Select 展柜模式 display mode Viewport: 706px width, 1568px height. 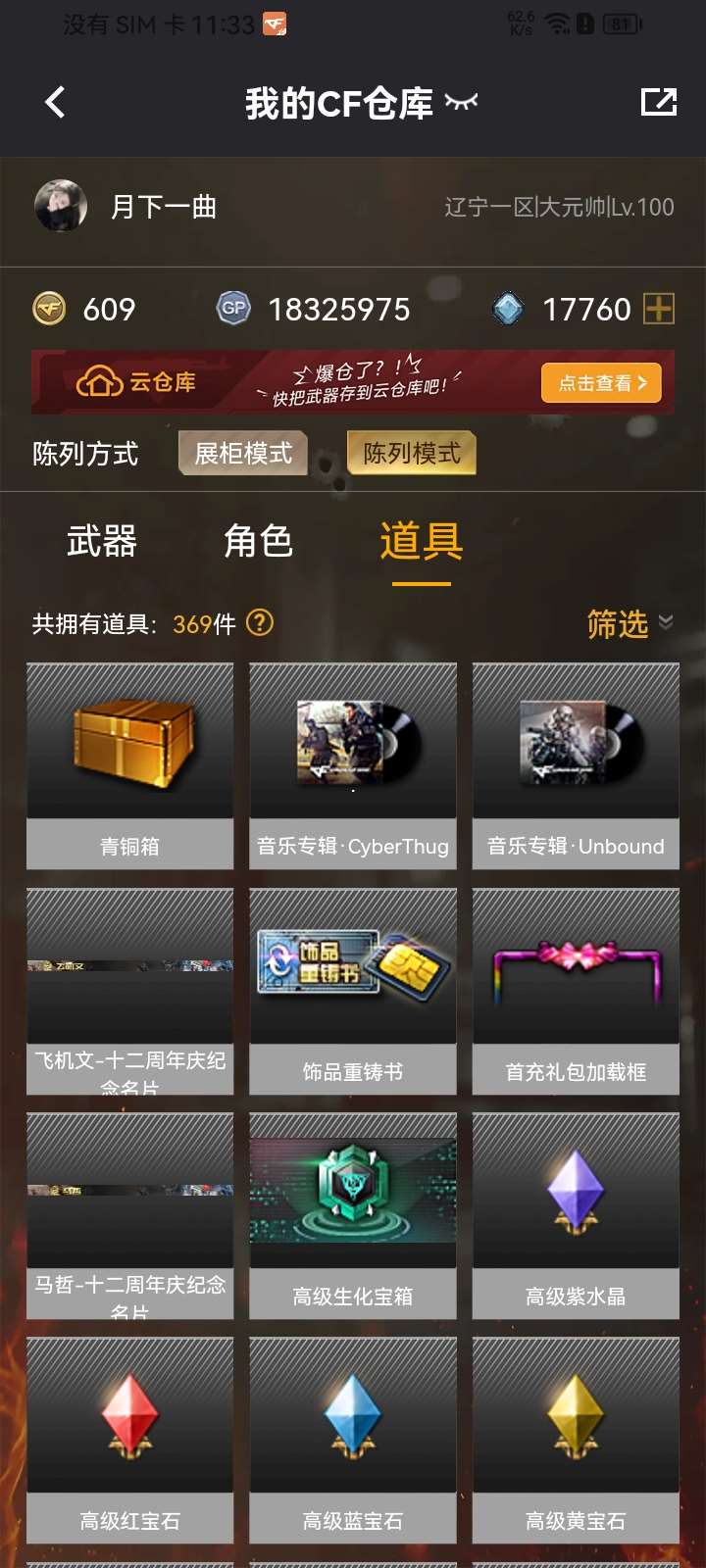(243, 453)
